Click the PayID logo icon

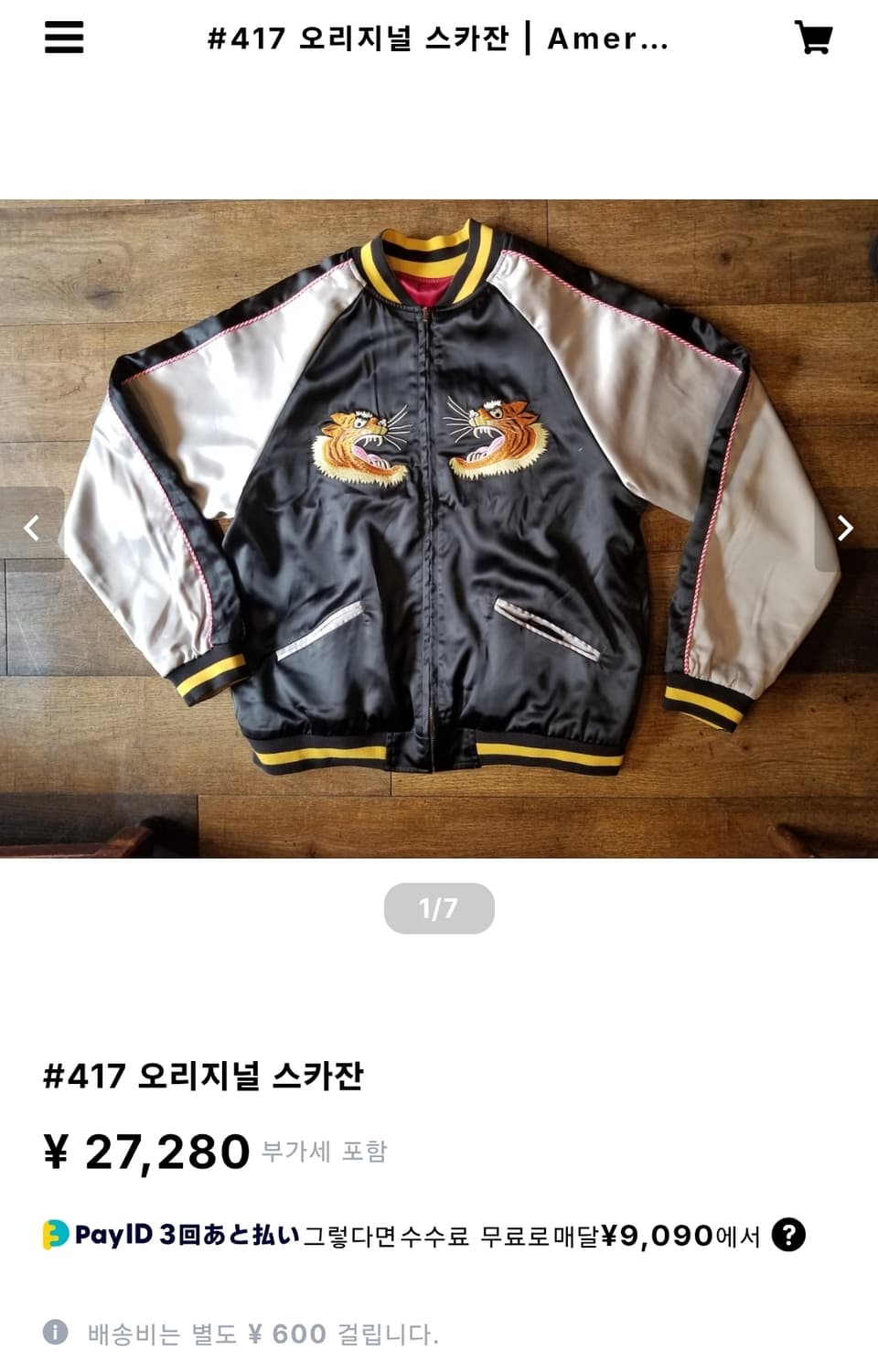pyautogui.click(x=57, y=1237)
